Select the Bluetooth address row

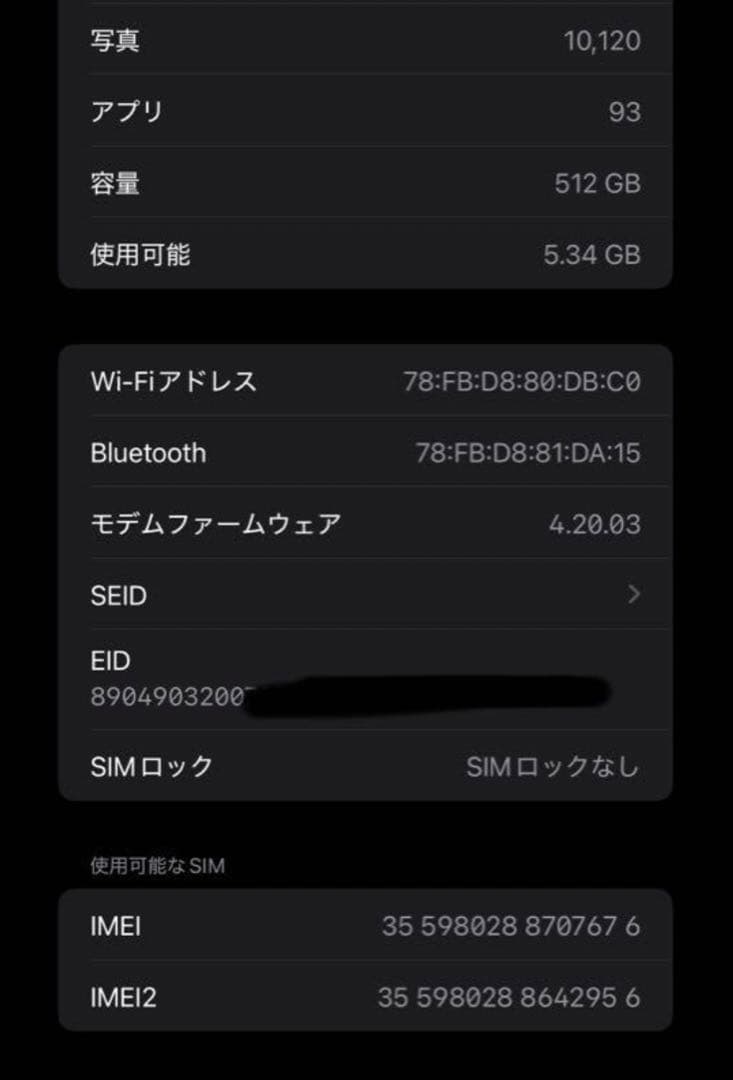pos(366,452)
